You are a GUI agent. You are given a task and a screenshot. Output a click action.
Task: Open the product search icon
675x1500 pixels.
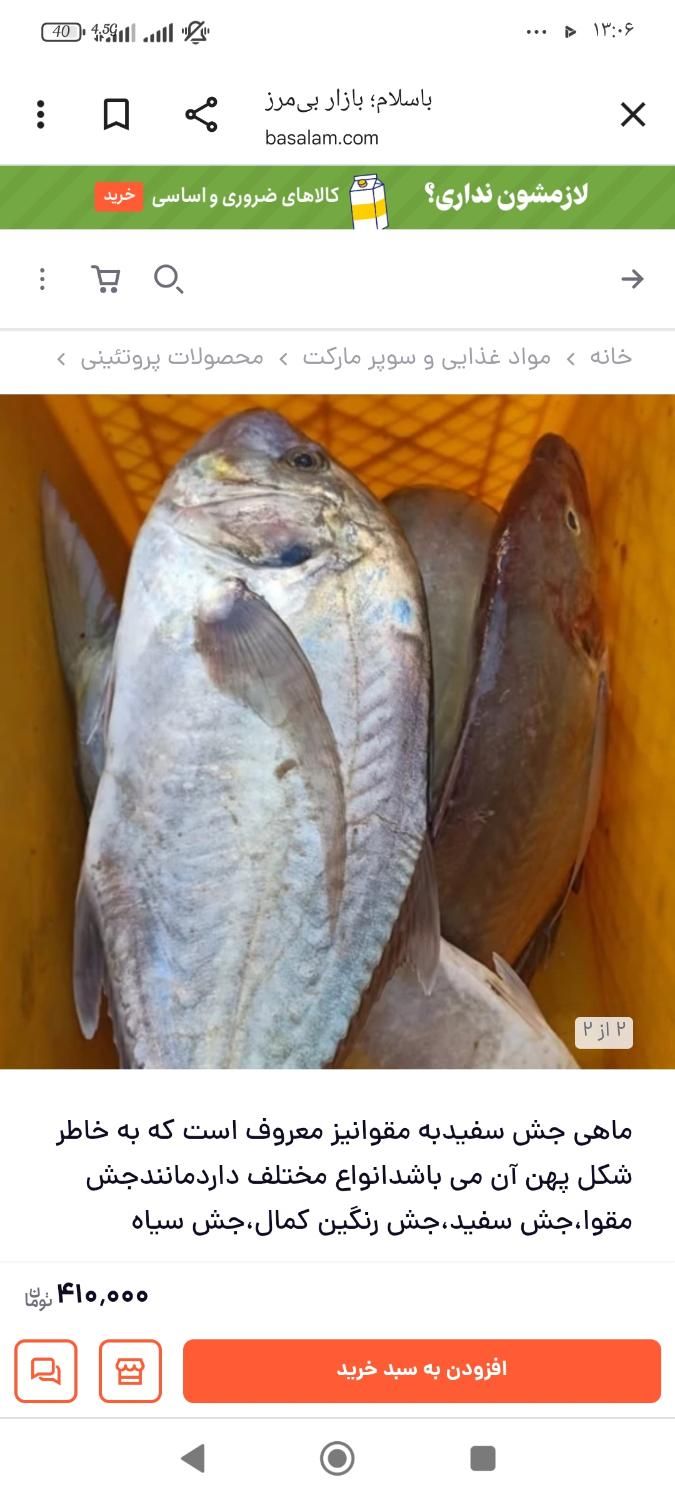168,279
